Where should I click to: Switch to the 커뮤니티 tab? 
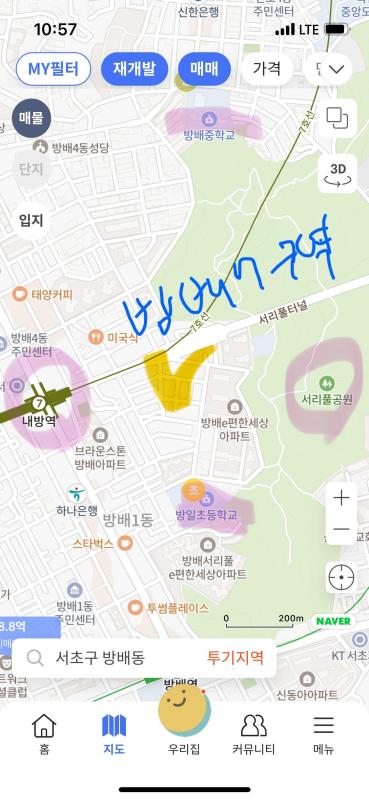click(253, 733)
